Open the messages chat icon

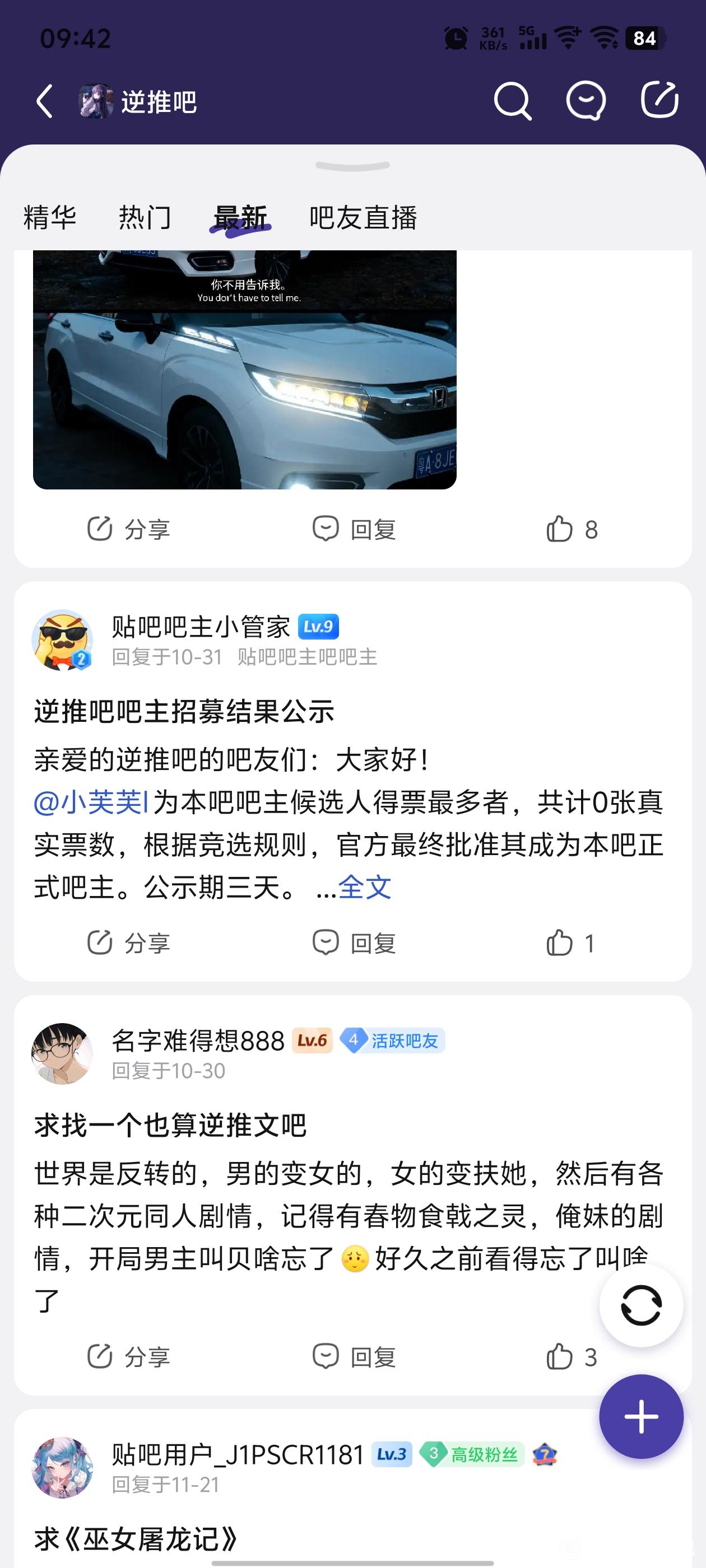(586, 101)
